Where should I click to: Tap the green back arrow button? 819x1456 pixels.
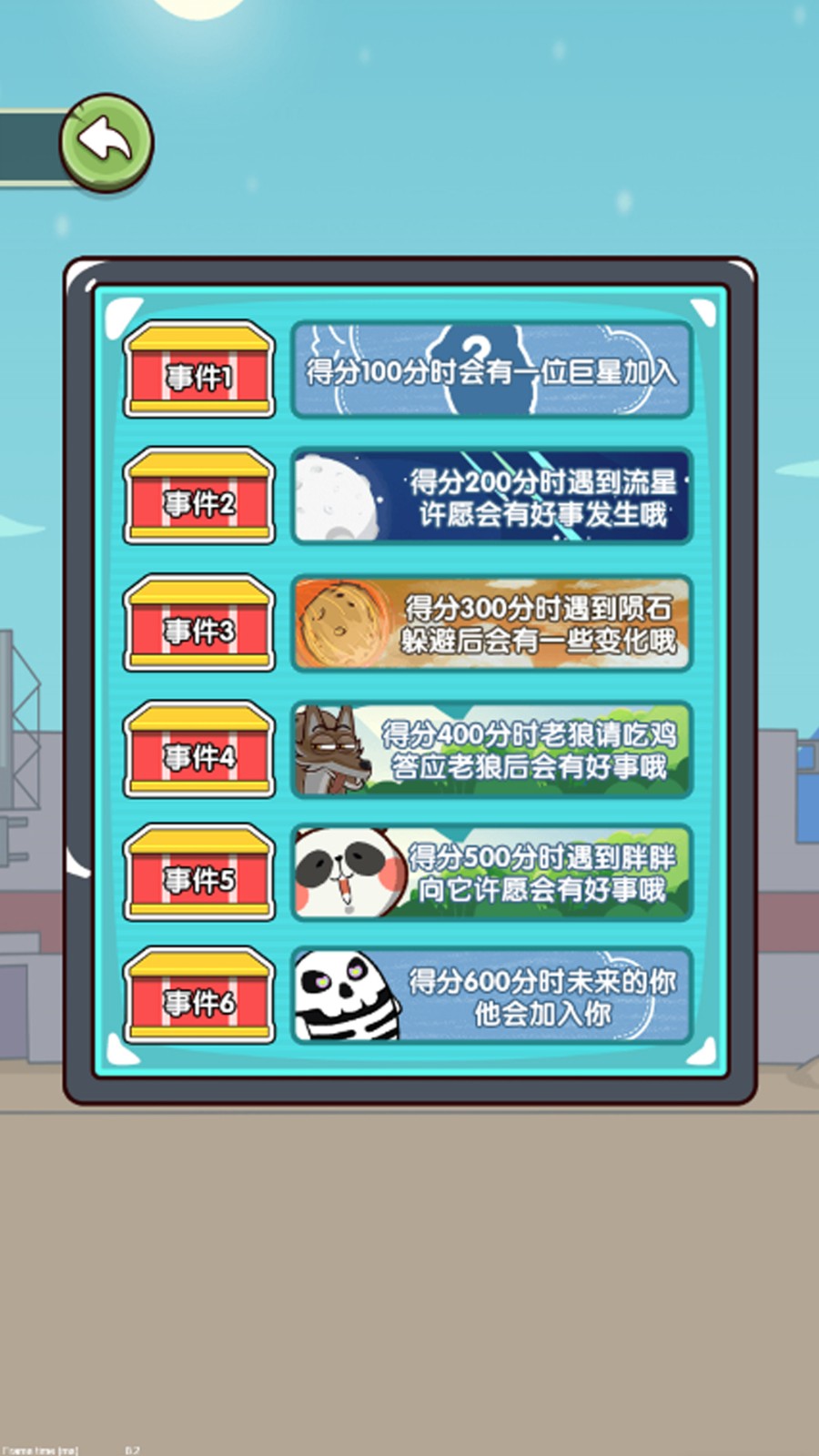[x=106, y=143]
